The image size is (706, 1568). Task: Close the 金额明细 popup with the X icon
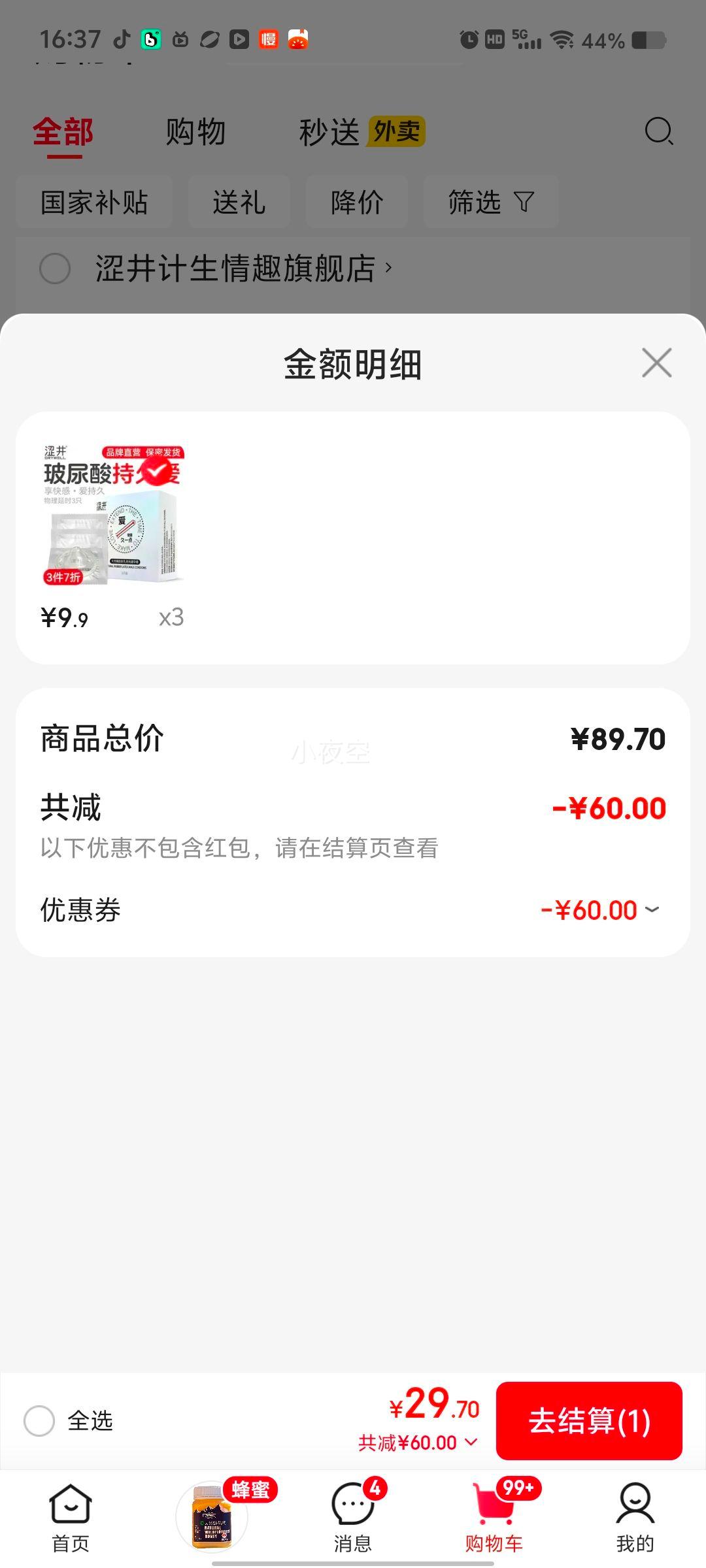click(x=656, y=363)
